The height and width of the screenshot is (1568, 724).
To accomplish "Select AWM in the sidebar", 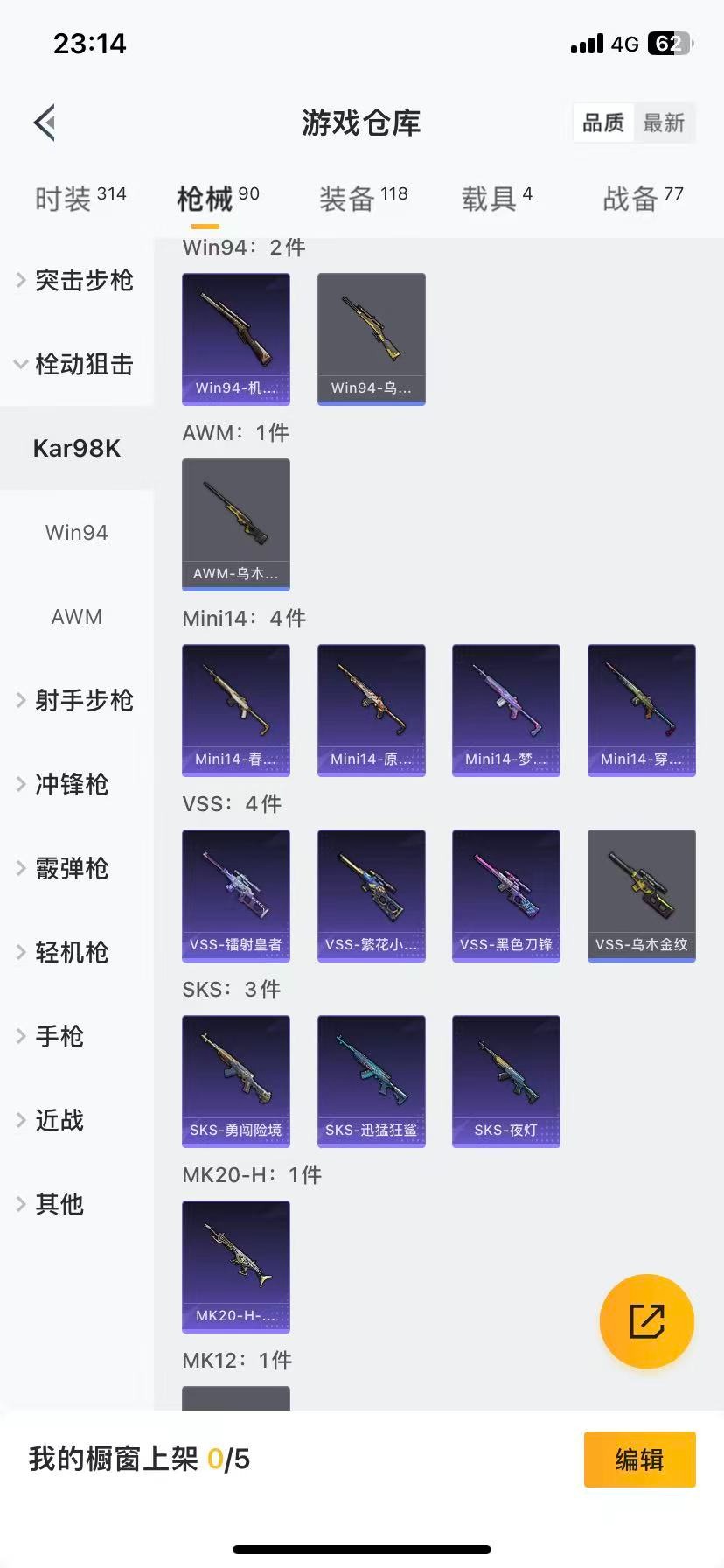I will coord(77,616).
